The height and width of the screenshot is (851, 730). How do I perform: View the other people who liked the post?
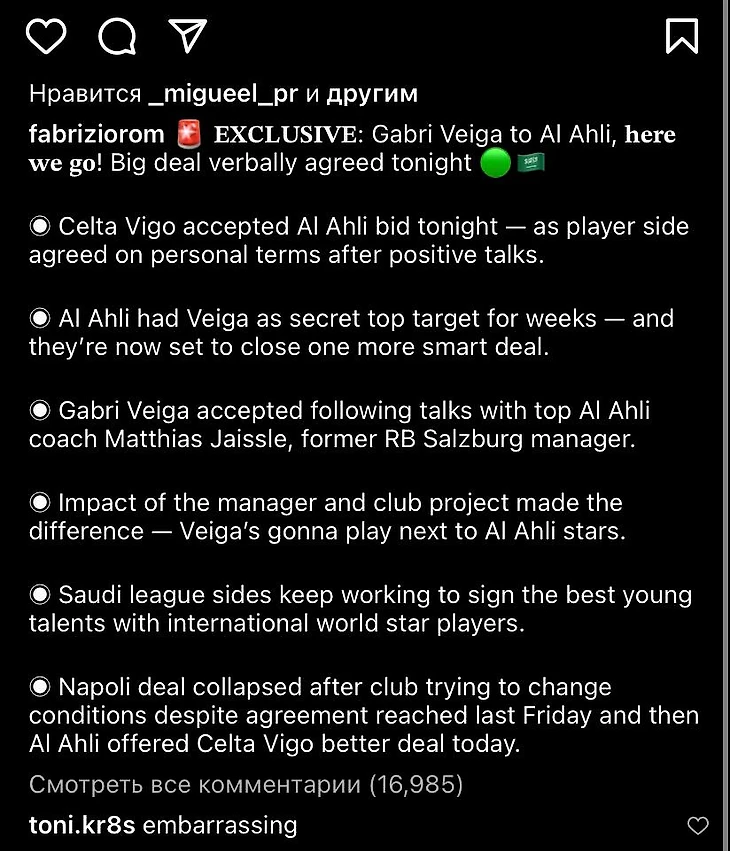click(x=372, y=94)
